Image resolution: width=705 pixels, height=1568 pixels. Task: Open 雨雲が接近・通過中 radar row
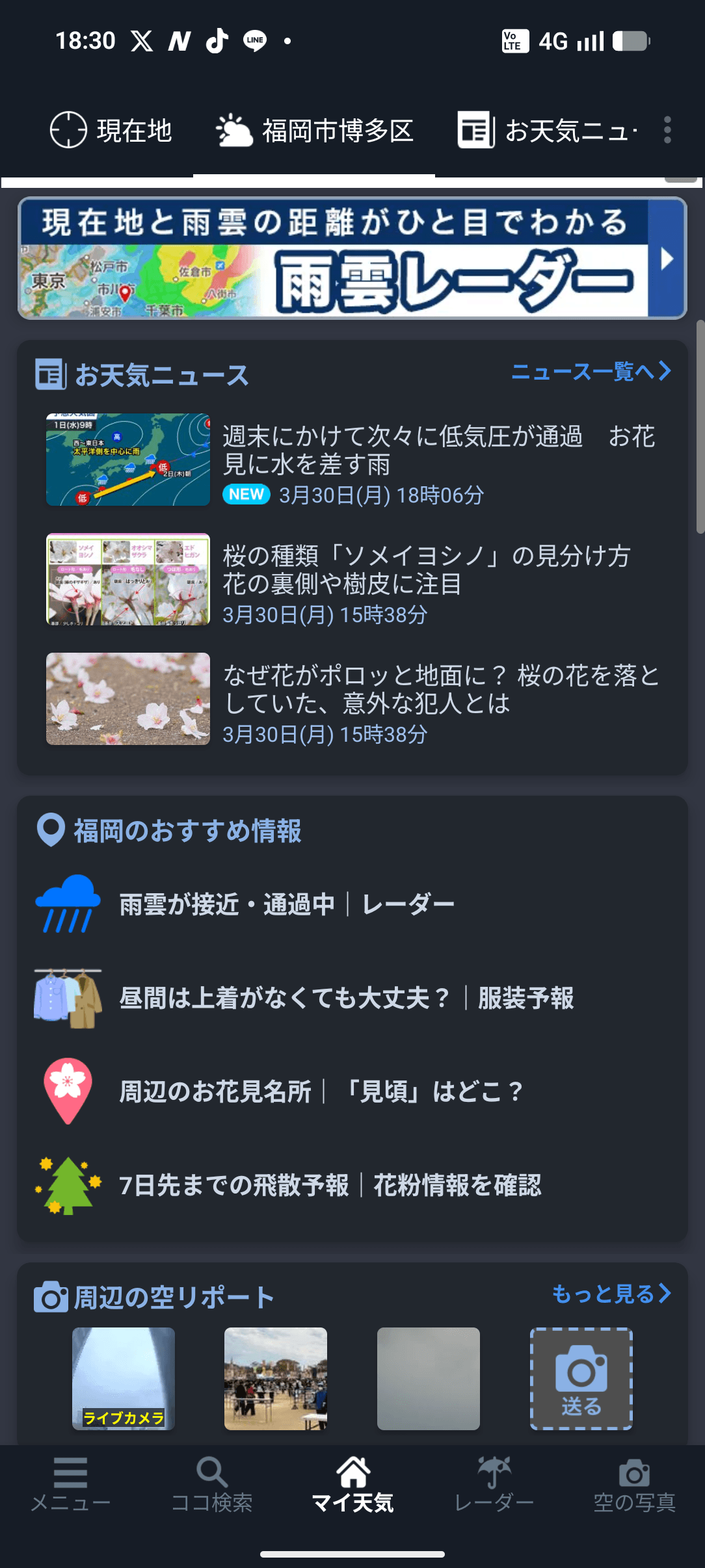point(286,904)
